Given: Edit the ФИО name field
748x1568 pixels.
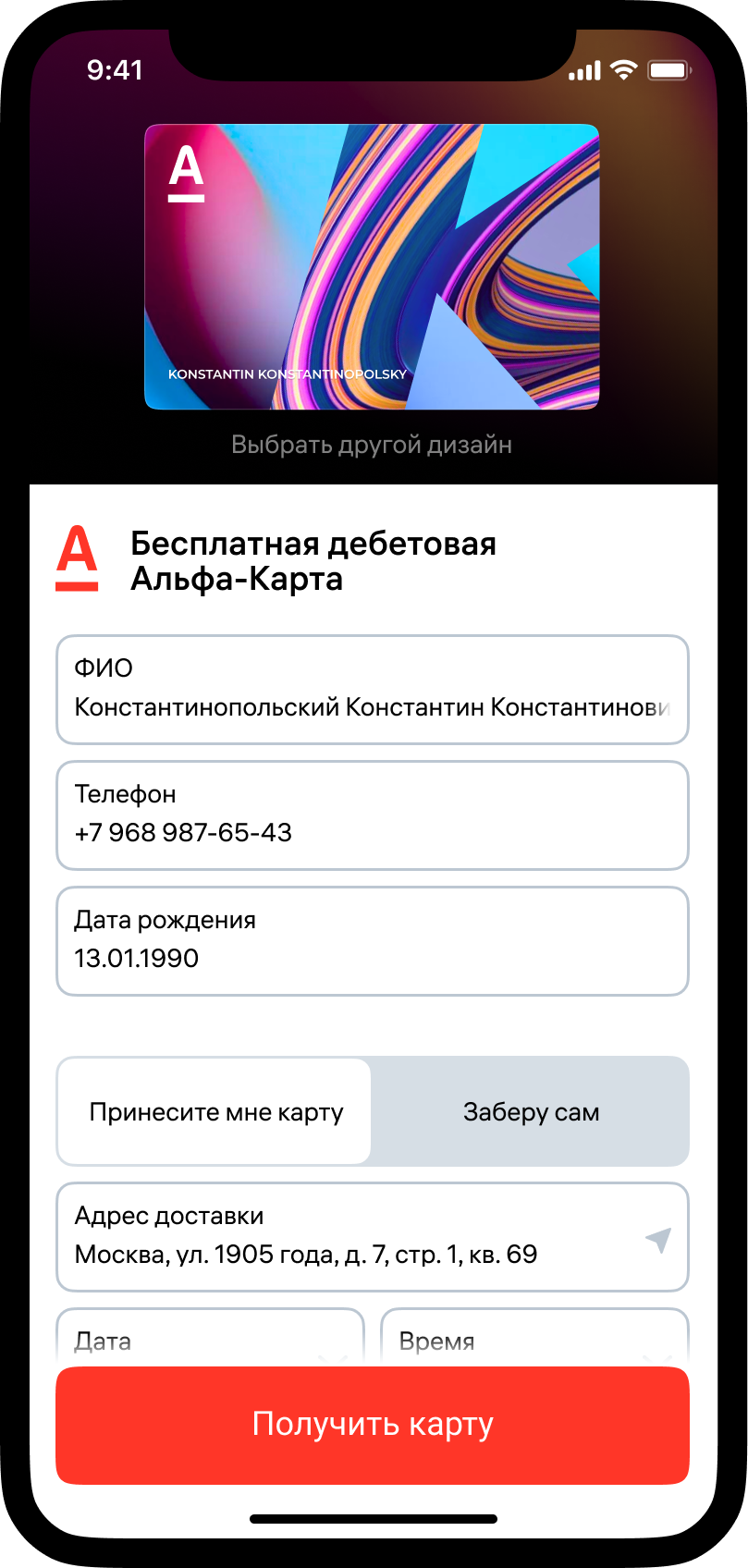Looking at the screenshot, I should pos(372,690).
